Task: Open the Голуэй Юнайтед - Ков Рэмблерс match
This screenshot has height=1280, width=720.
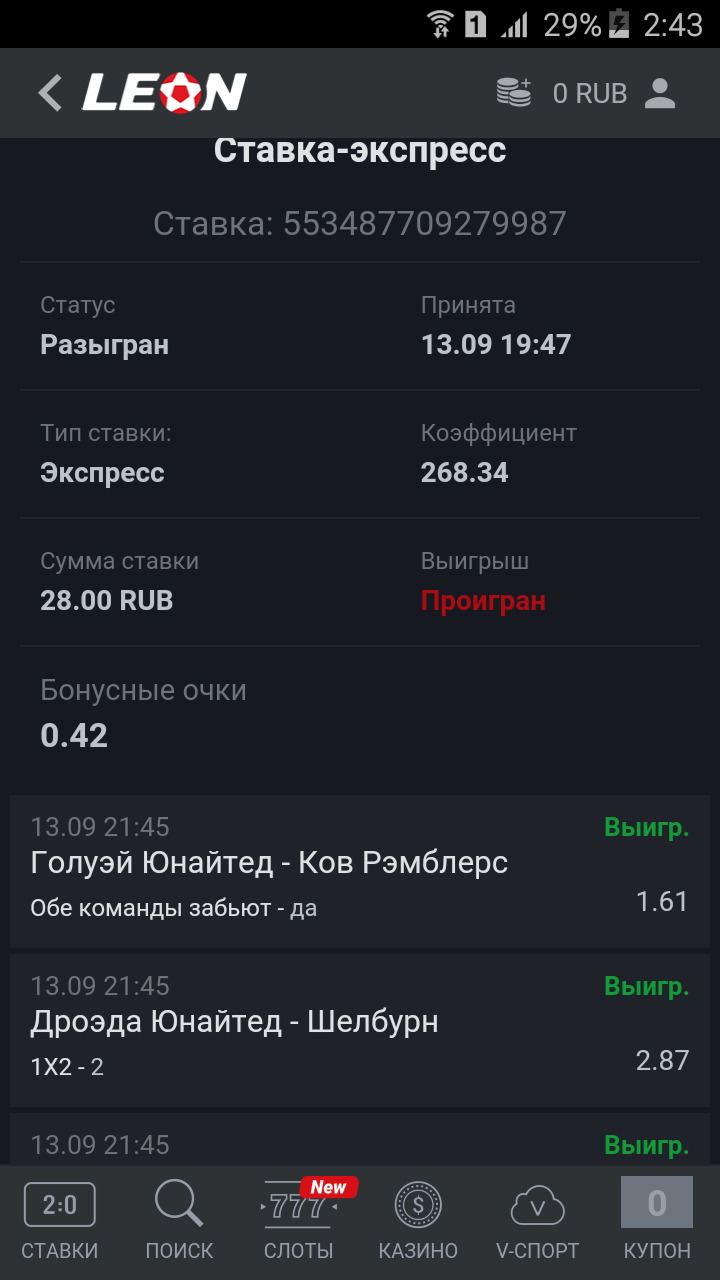Action: point(270,863)
